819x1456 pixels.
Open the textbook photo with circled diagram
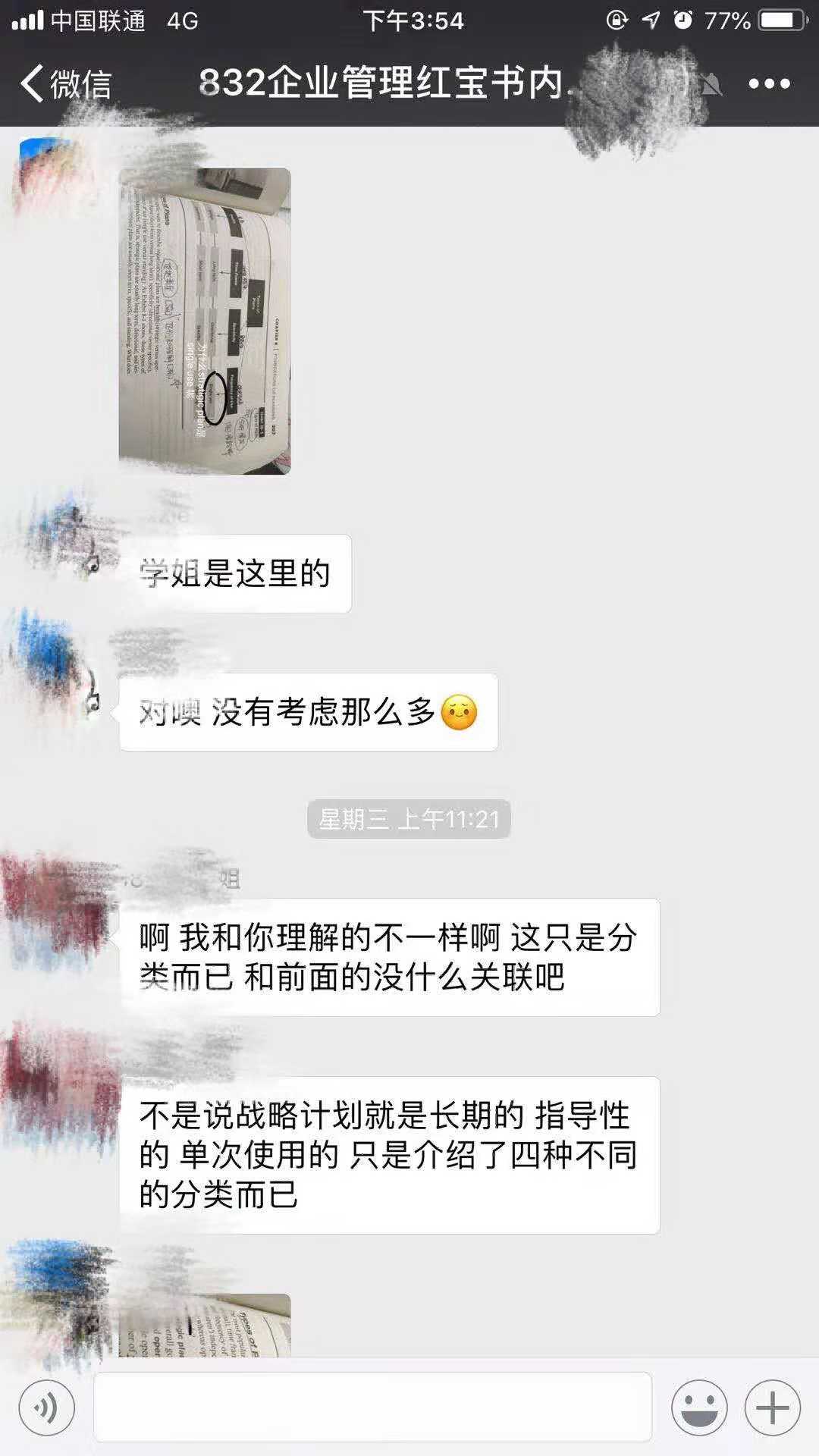205,322
